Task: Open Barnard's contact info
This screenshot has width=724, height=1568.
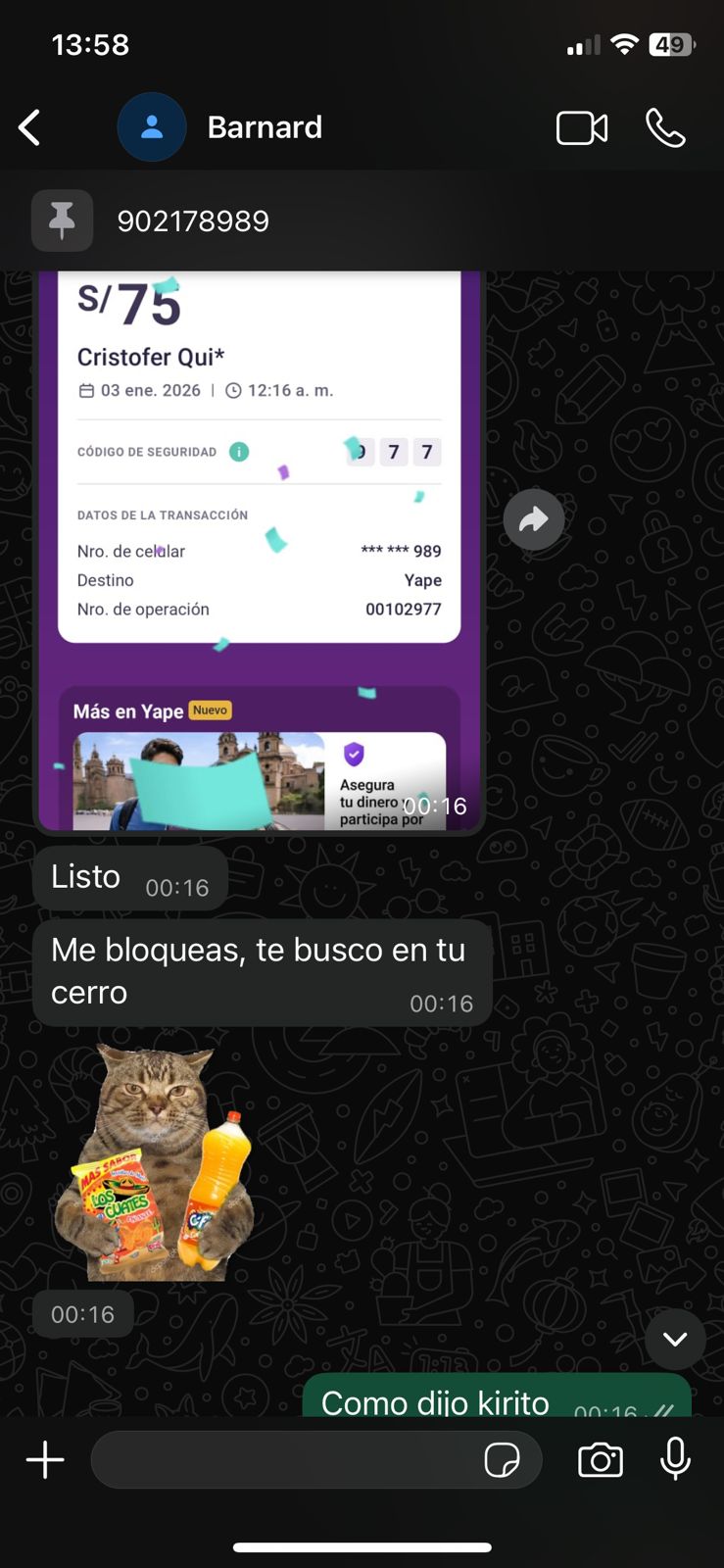Action: point(265,127)
